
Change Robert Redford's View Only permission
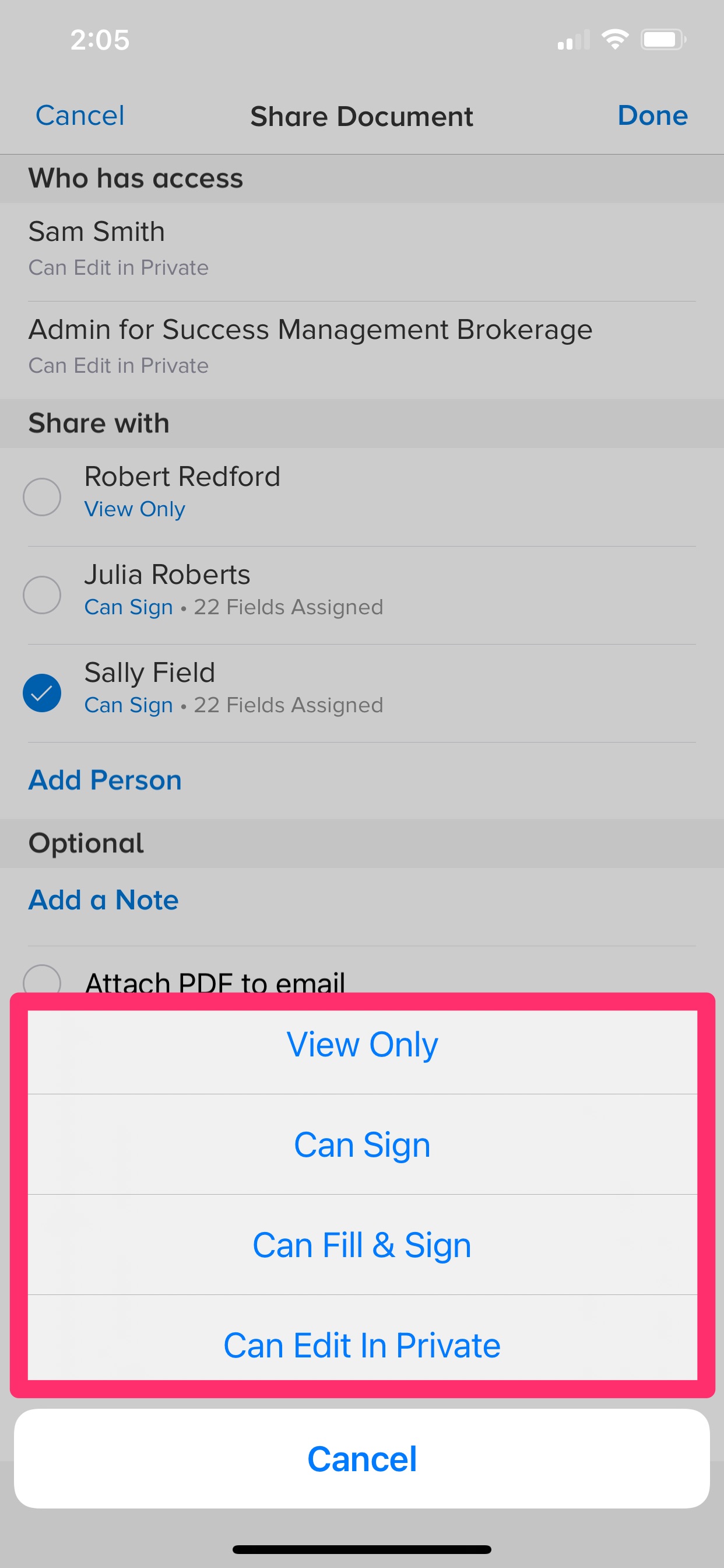tap(135, 509)
